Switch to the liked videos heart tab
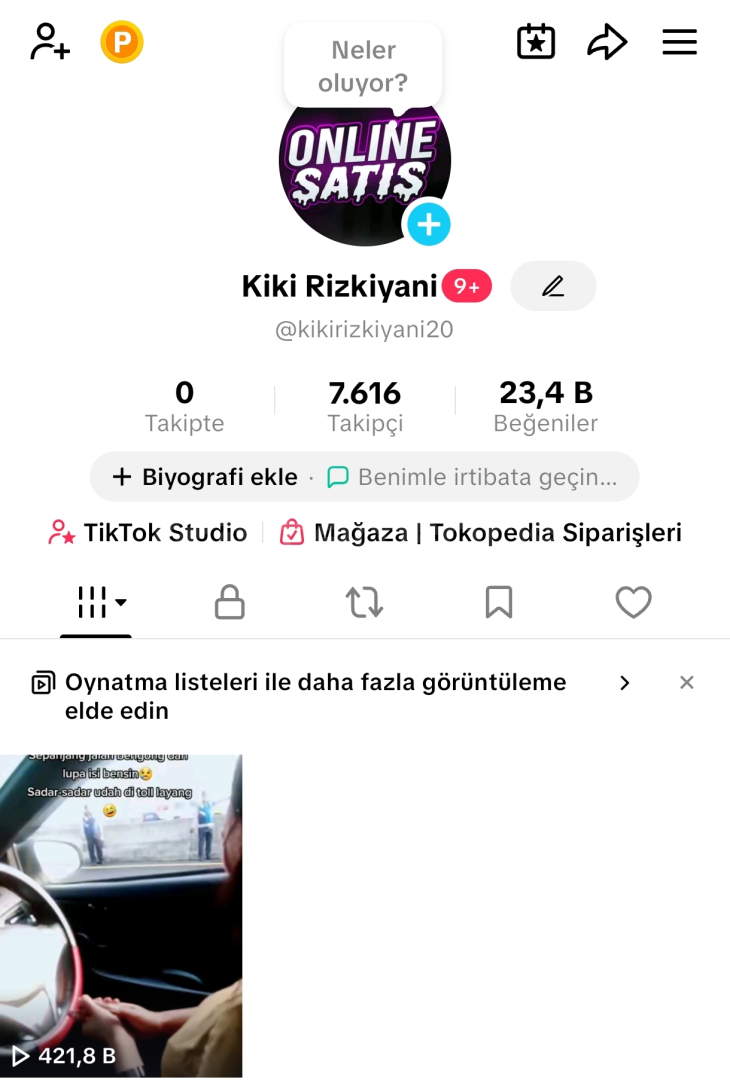This screenshot has width=730, height=1080. pyautogui.click(x=633, y=602)
